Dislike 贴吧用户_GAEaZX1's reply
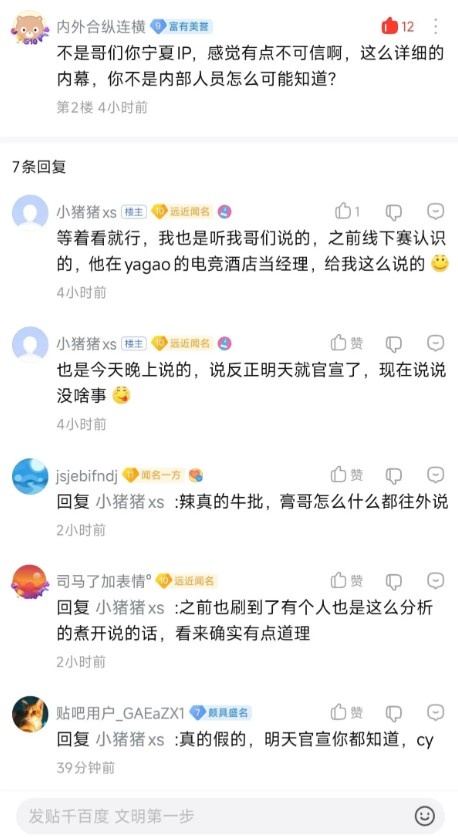The height and width of the screenshot is (837, 458). (x=394, y=713)
